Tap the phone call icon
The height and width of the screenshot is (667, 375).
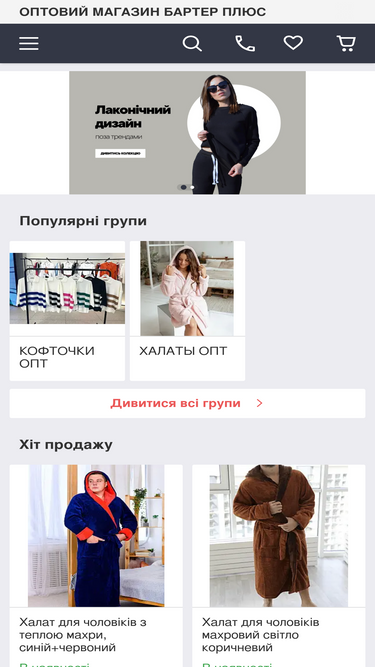[245, 43]
